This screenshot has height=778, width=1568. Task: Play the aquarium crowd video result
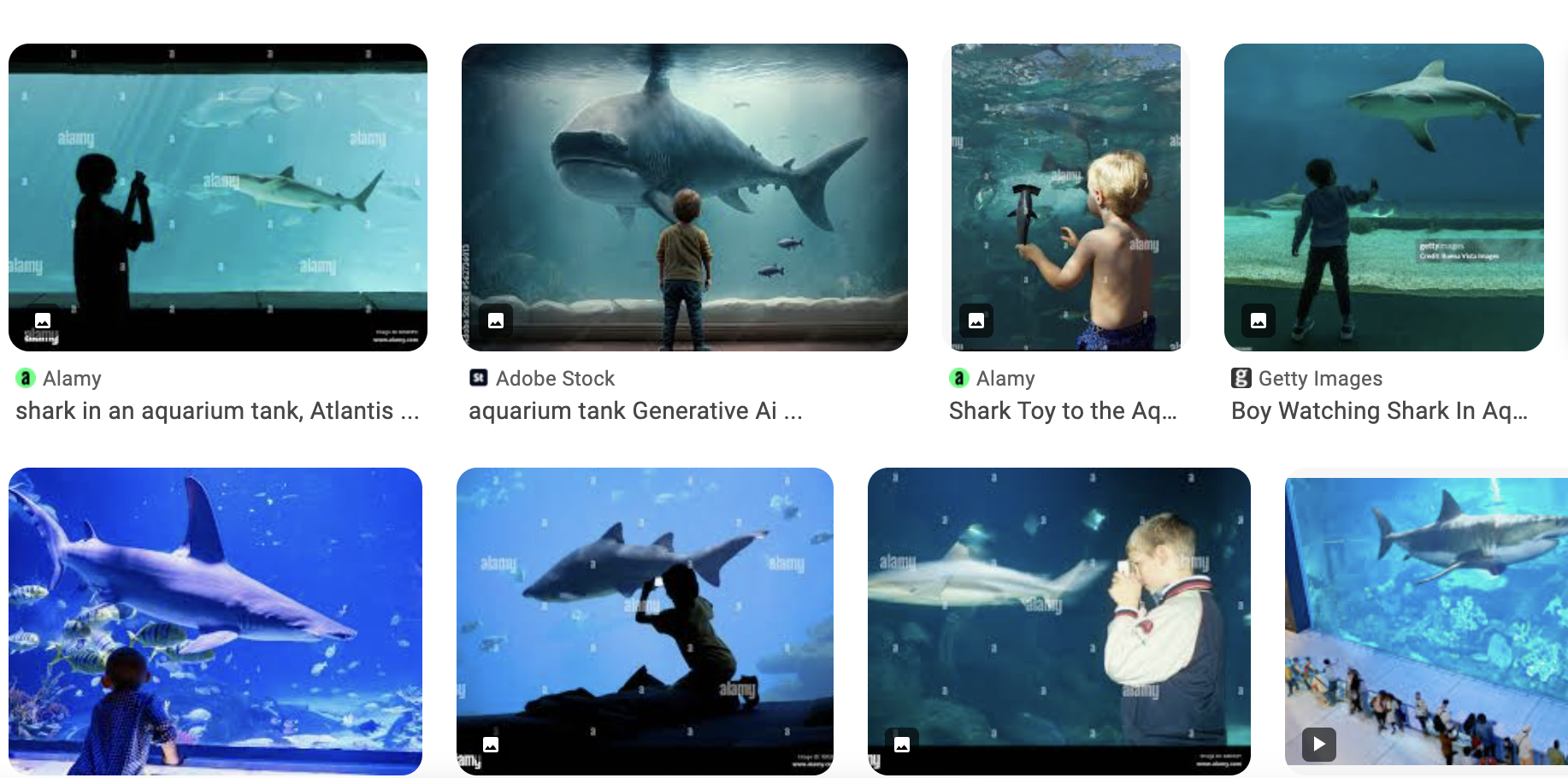pyautogui.click(x=1318, y=744)
